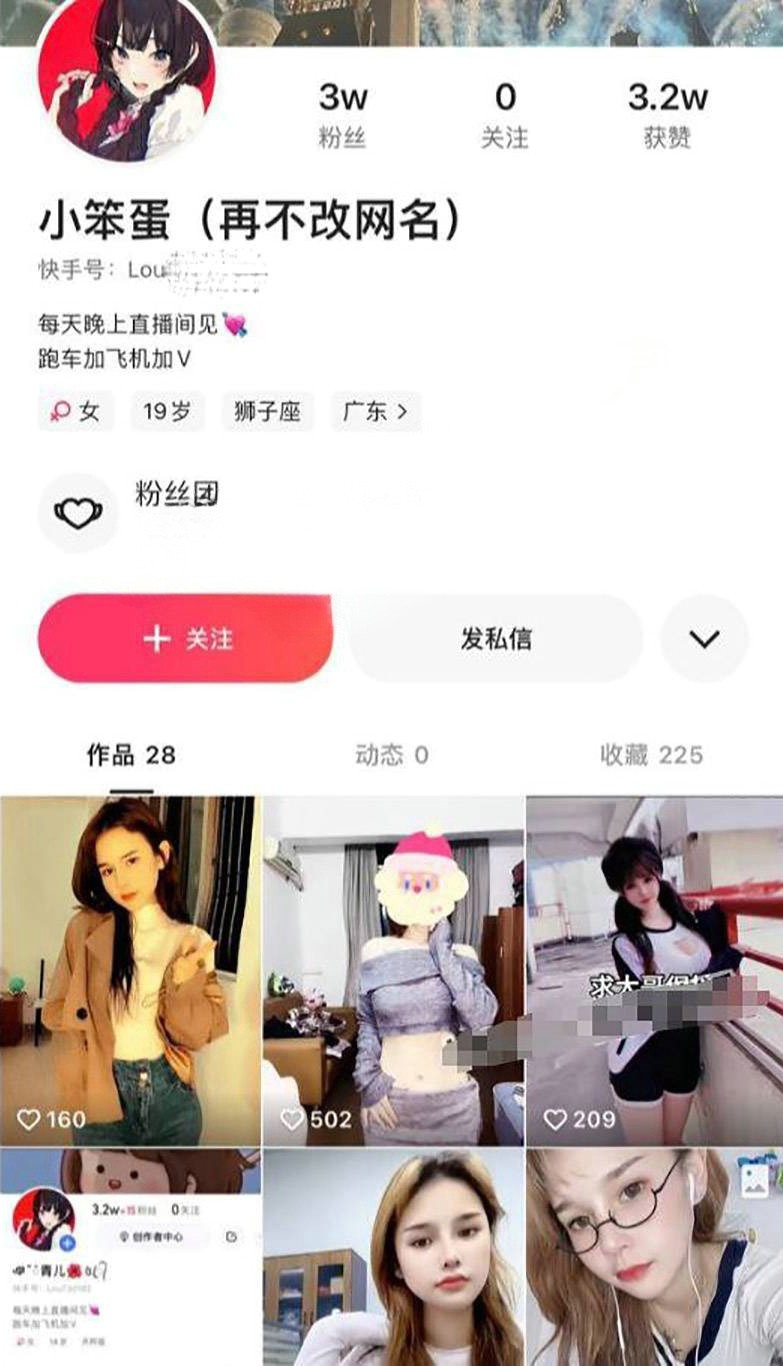Switch to the 动态 tab

point(392,755)
